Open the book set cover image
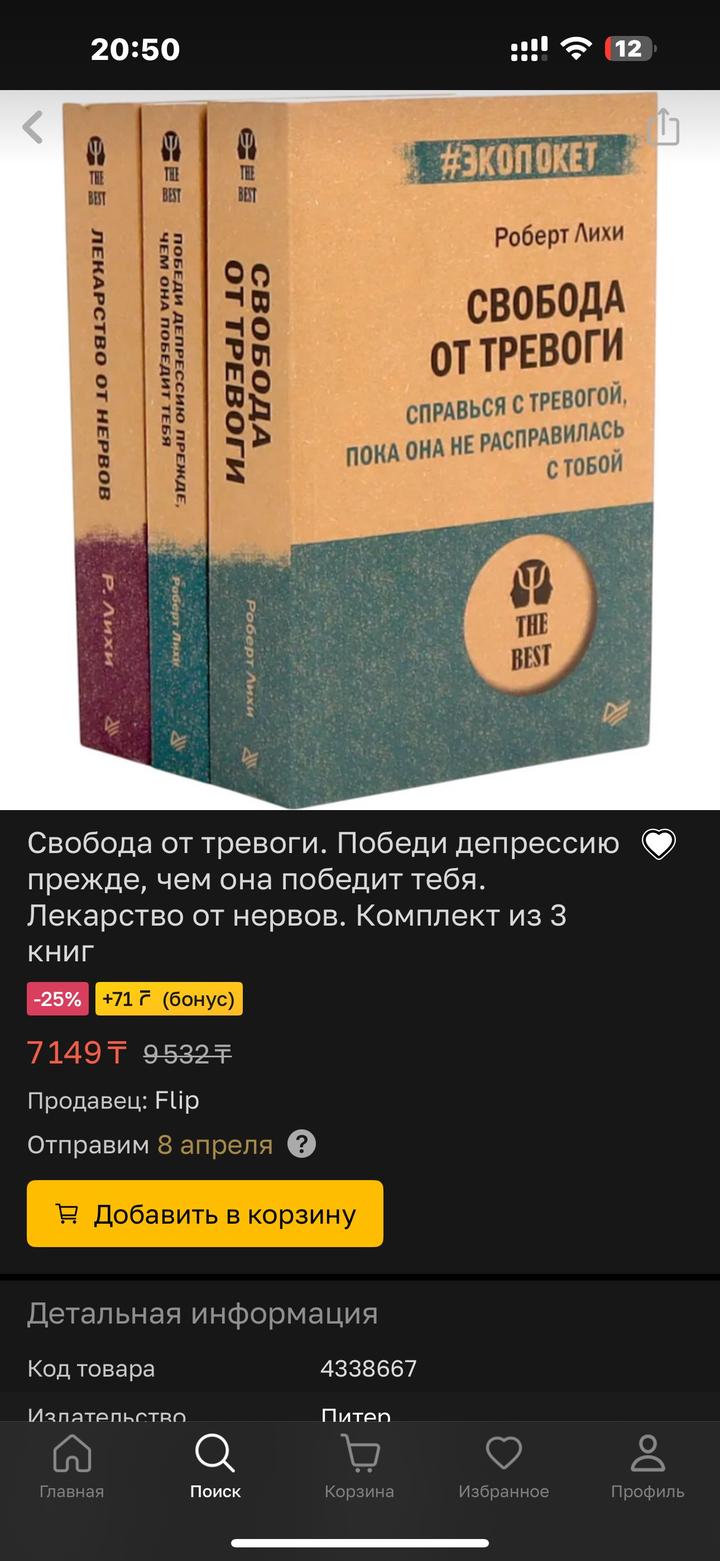Screen dimensions: 720x1561 pos(360,450)
